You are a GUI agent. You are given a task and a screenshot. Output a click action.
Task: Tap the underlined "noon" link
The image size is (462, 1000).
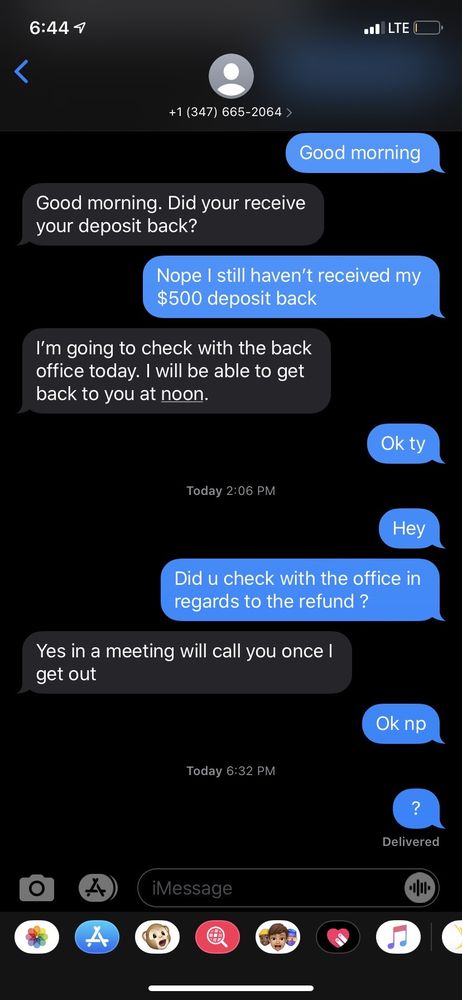pyautogui.click(x=182, y=393)
